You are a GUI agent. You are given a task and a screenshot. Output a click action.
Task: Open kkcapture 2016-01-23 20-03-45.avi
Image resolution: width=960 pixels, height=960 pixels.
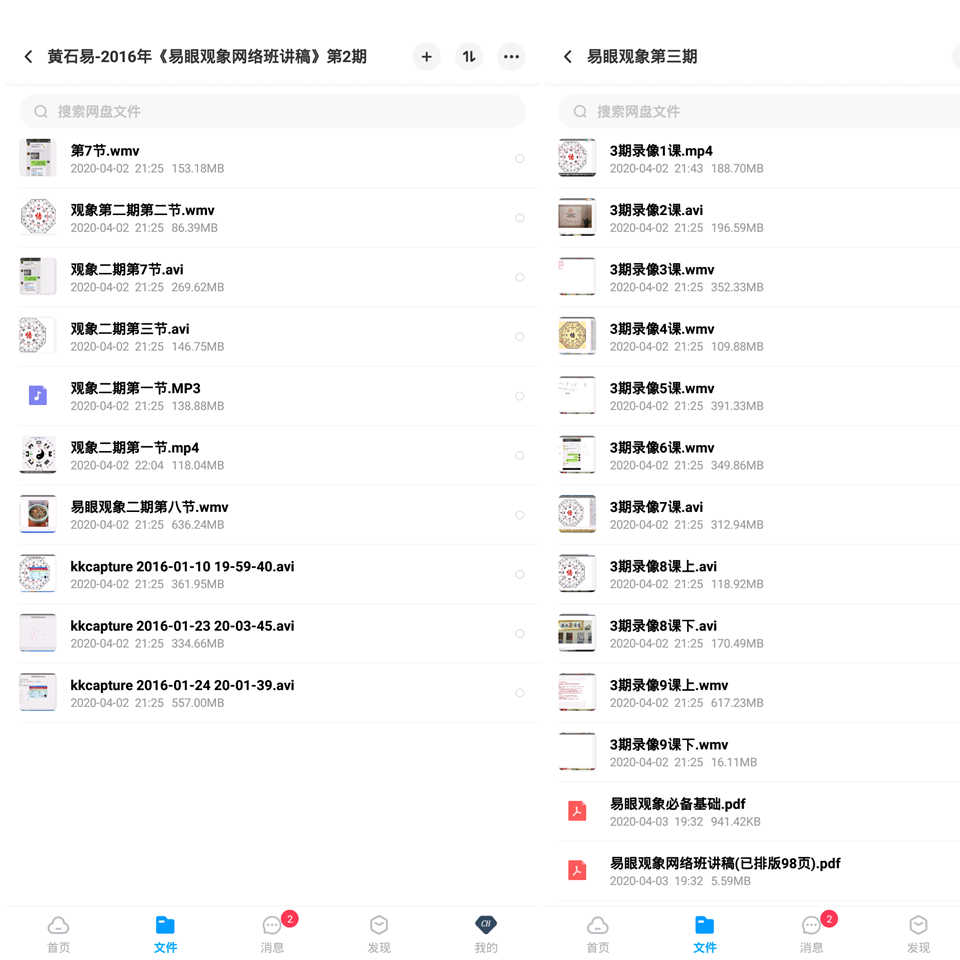click(x=277, y=634)
